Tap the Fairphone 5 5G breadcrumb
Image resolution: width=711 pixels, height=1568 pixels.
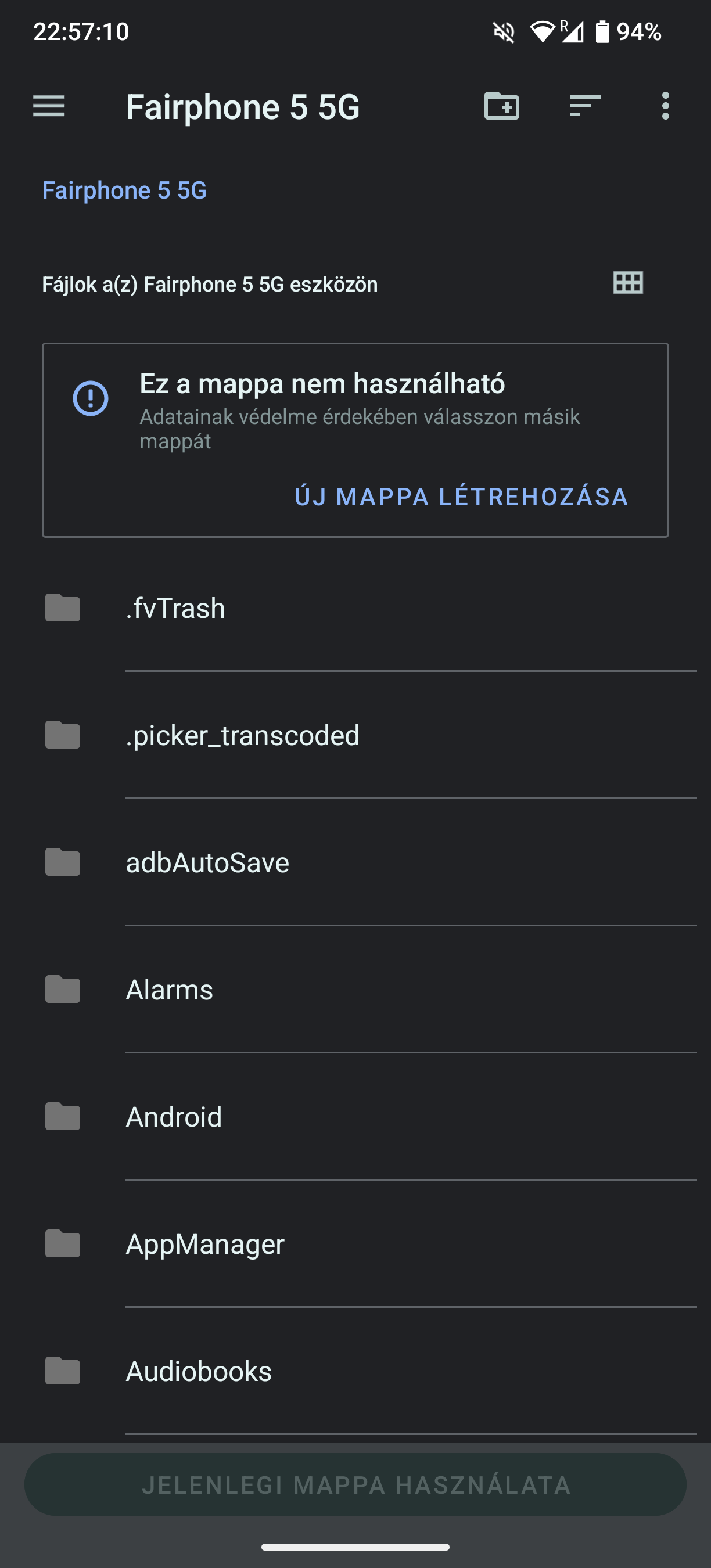click(x=124, y=190)
